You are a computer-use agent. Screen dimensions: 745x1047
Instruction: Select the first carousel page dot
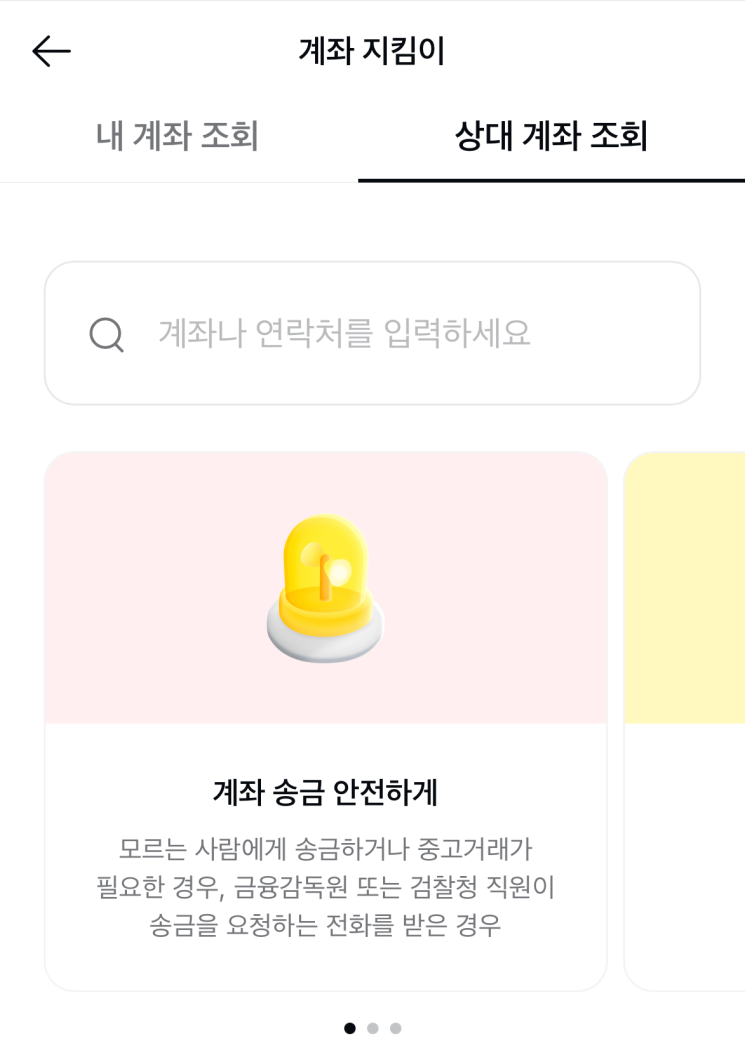pos(350,1026)
